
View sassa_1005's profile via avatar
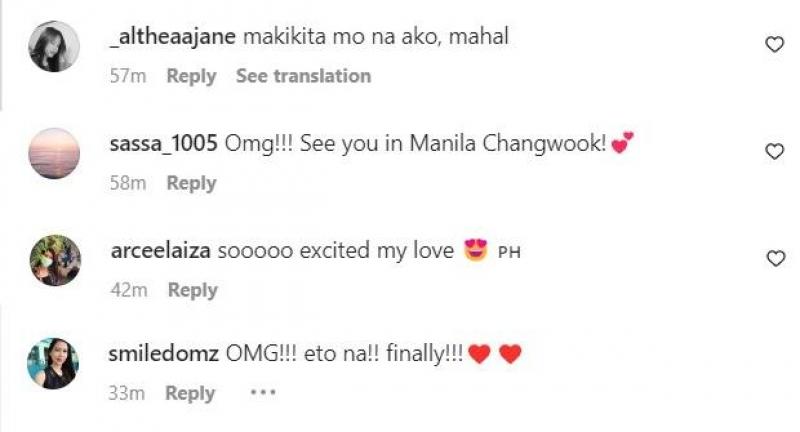click(x=54, y=153)
